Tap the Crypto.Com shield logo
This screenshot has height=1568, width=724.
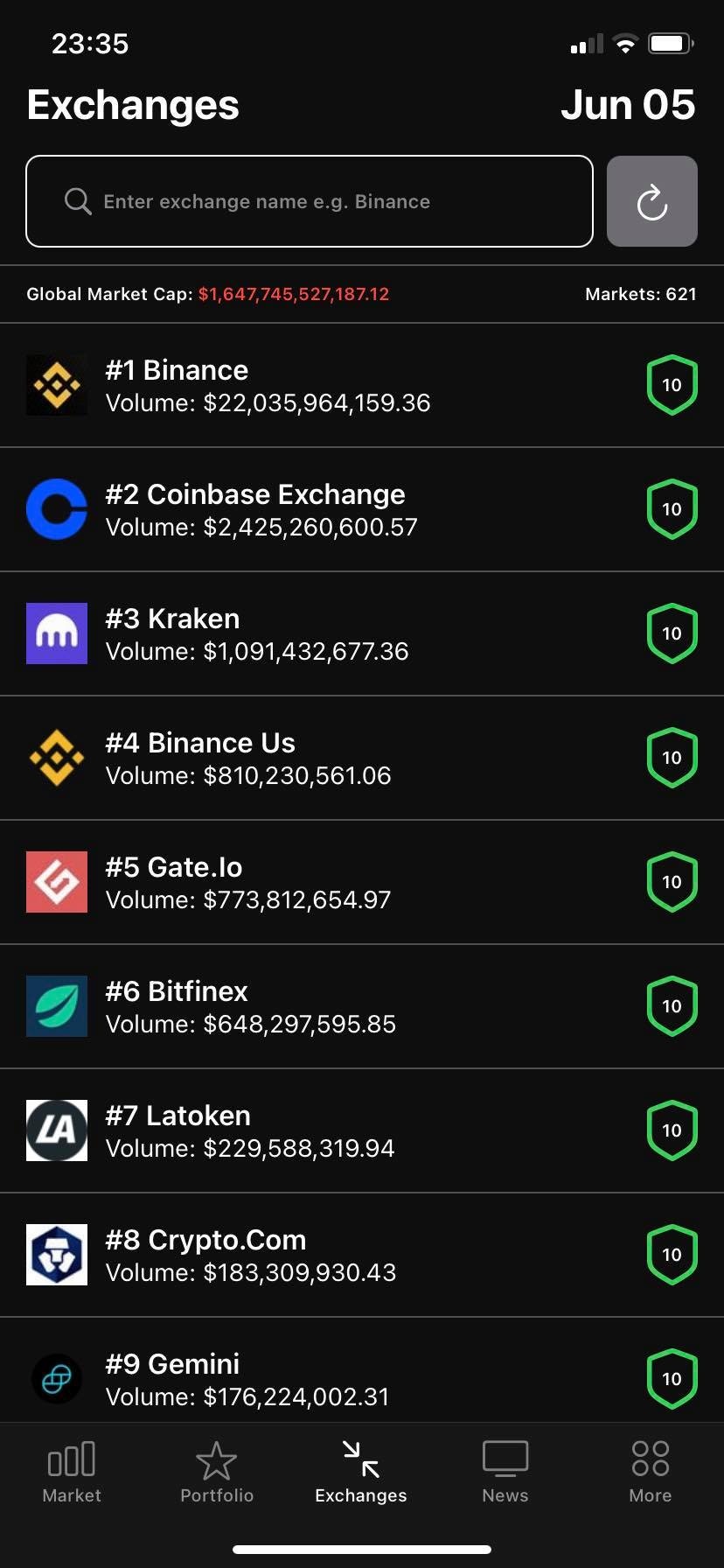[57, 1254]
